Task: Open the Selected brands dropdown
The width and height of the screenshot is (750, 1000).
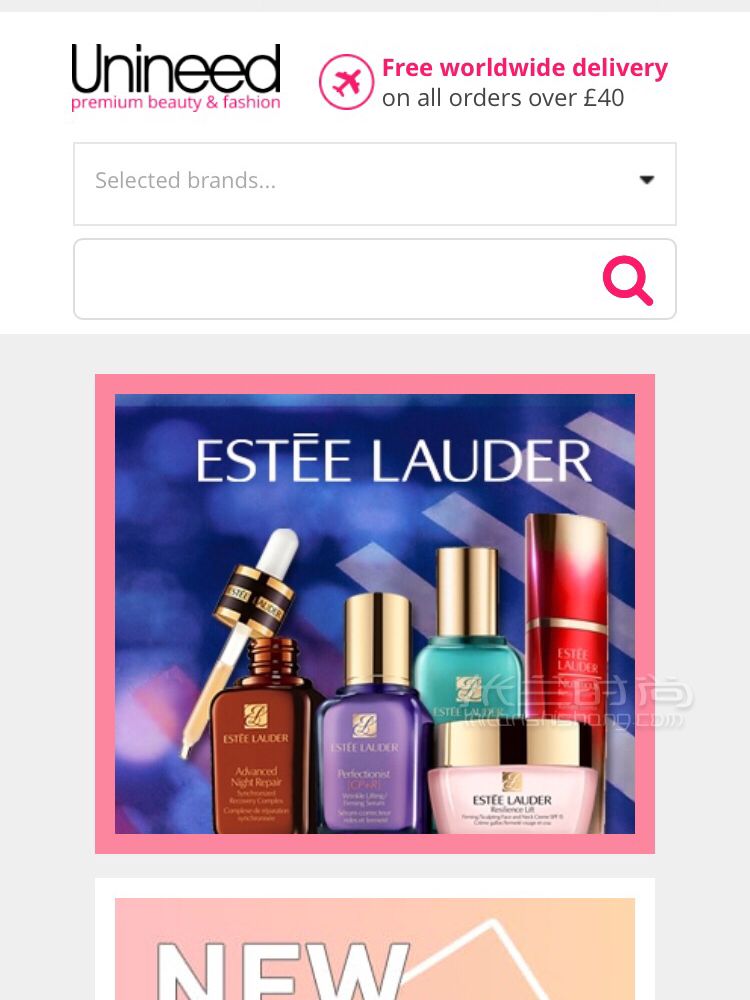Action: point(374,183)
